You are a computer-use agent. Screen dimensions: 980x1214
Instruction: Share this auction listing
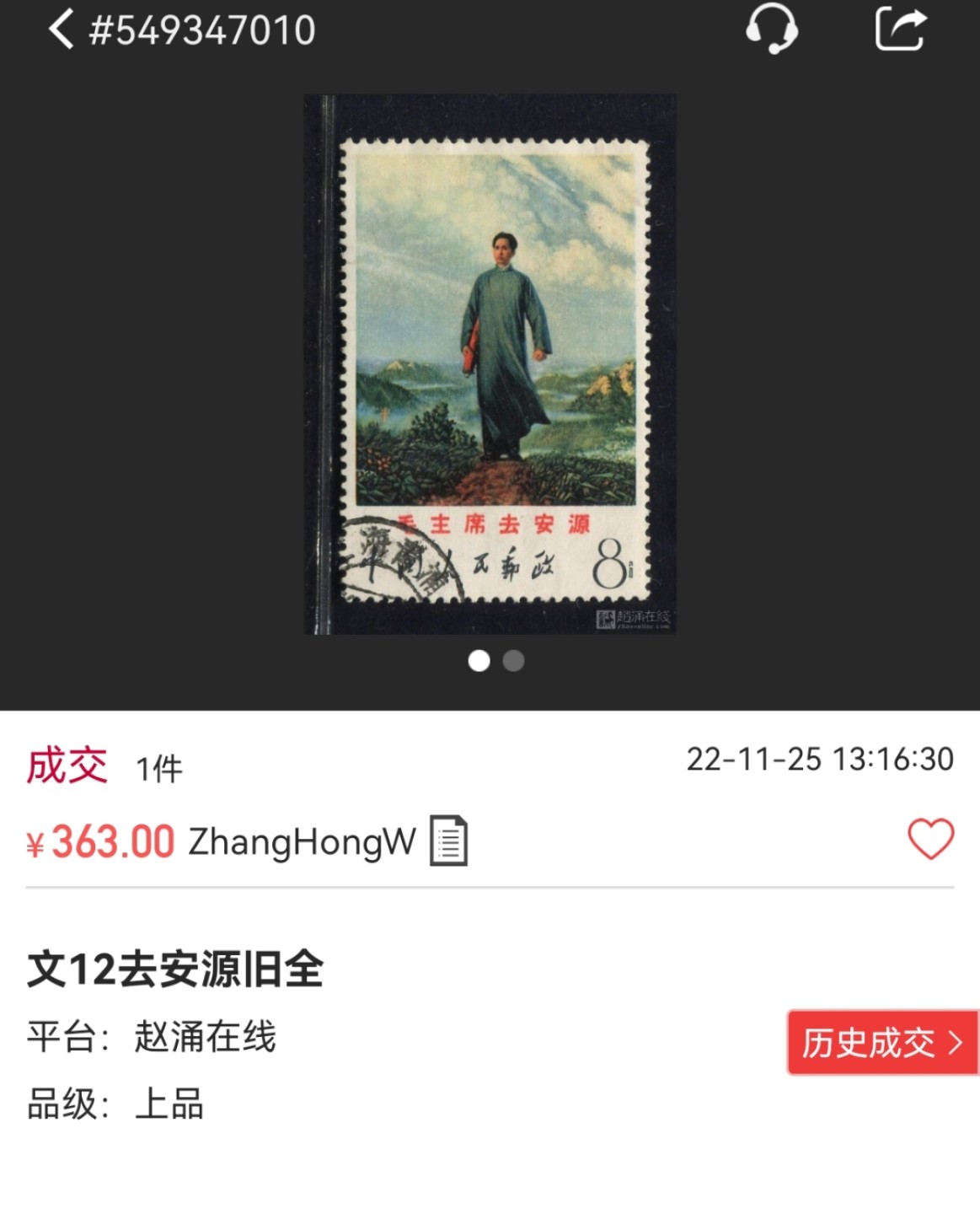(x=900, y=30)
